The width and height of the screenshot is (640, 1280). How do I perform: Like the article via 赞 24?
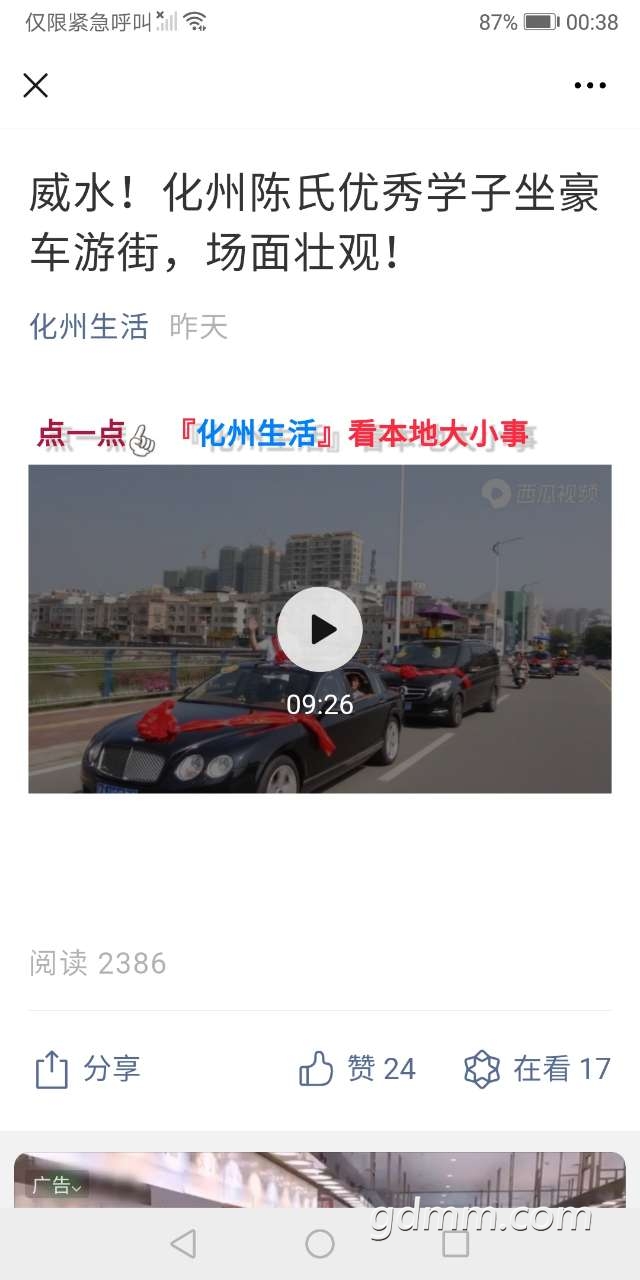coord(357,1069)
